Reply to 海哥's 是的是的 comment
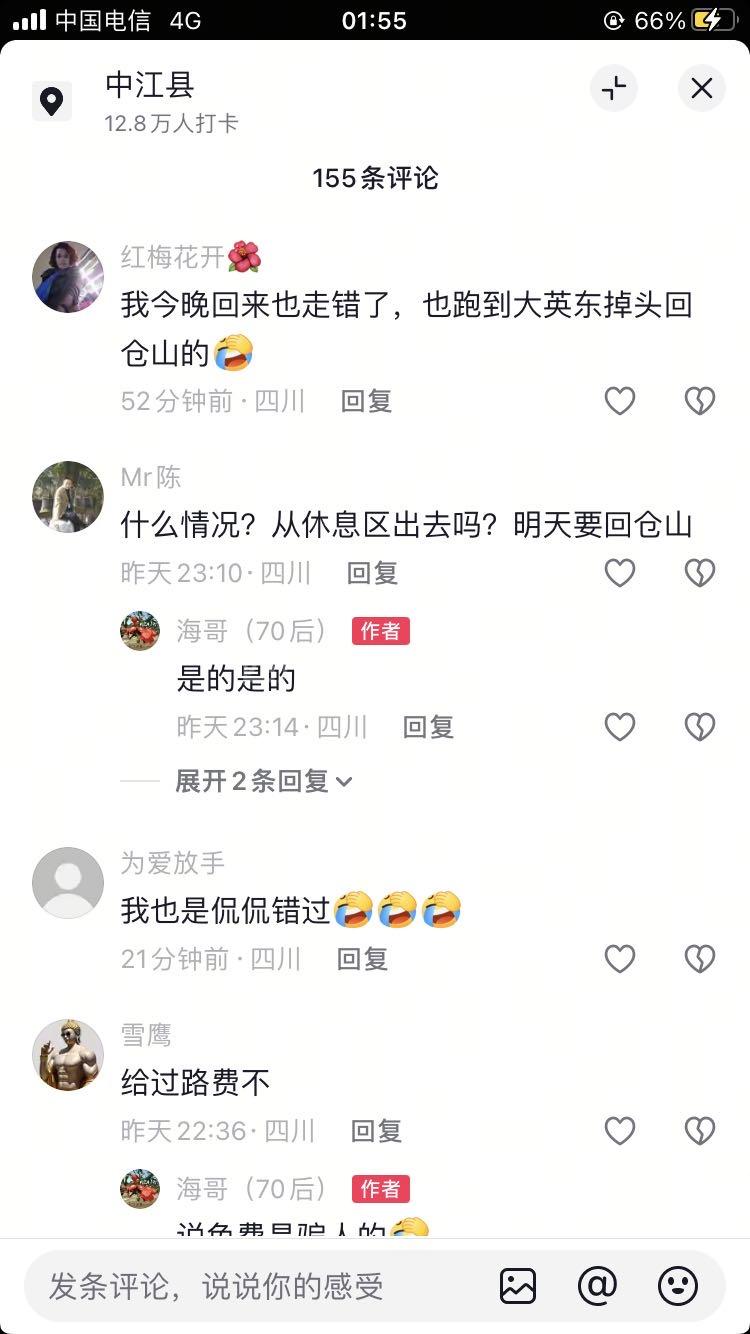Image resolution: width=750 pixels, height=1334 pixels. (428, 727)
